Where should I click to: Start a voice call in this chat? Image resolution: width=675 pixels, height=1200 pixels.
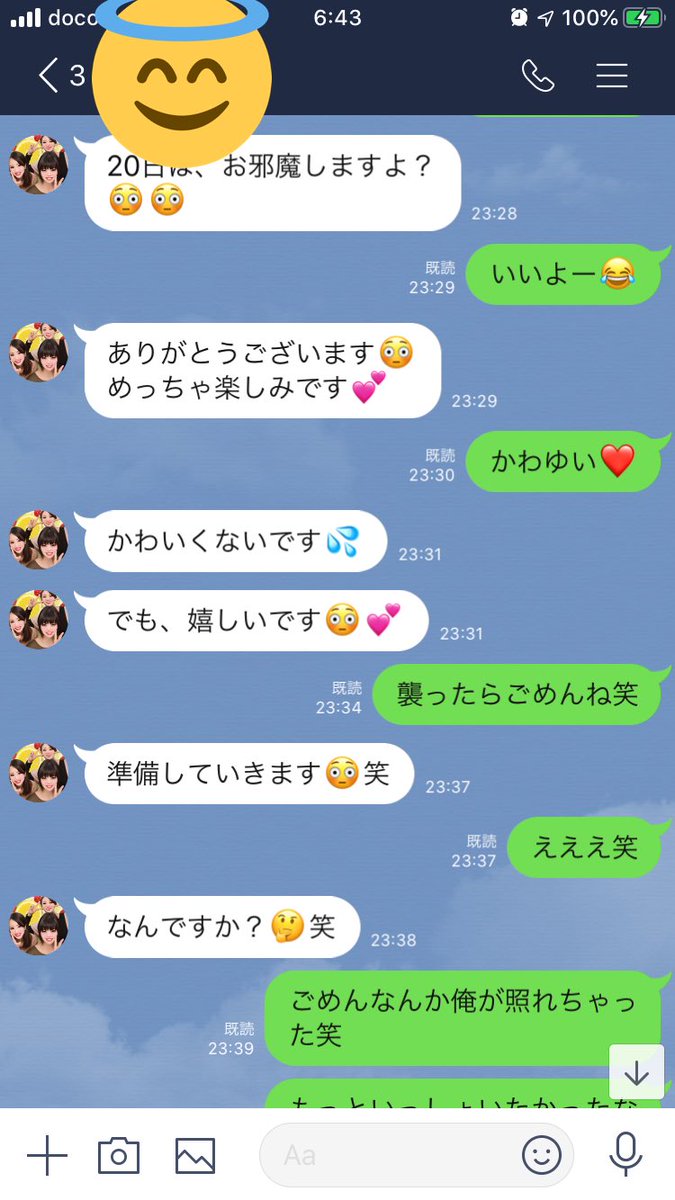click(538, 76)
